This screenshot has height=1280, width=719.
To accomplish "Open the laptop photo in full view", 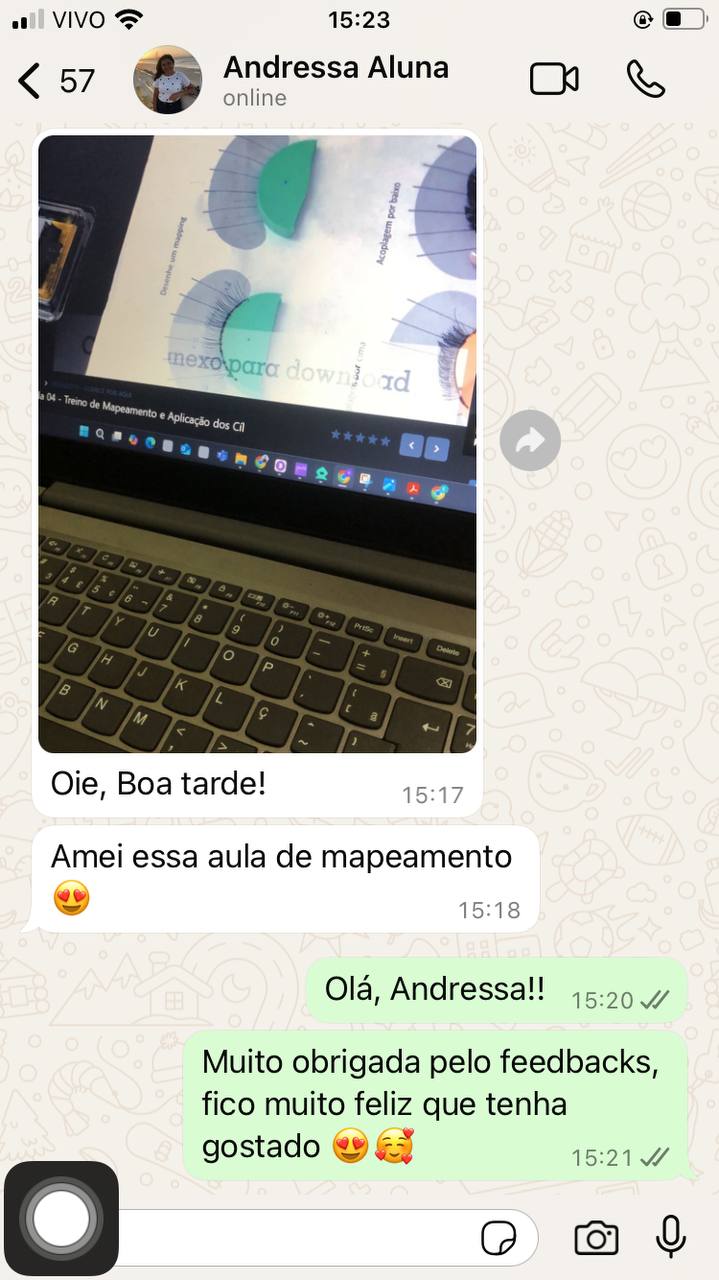I will pyautogui.click(x=257, y=443).
